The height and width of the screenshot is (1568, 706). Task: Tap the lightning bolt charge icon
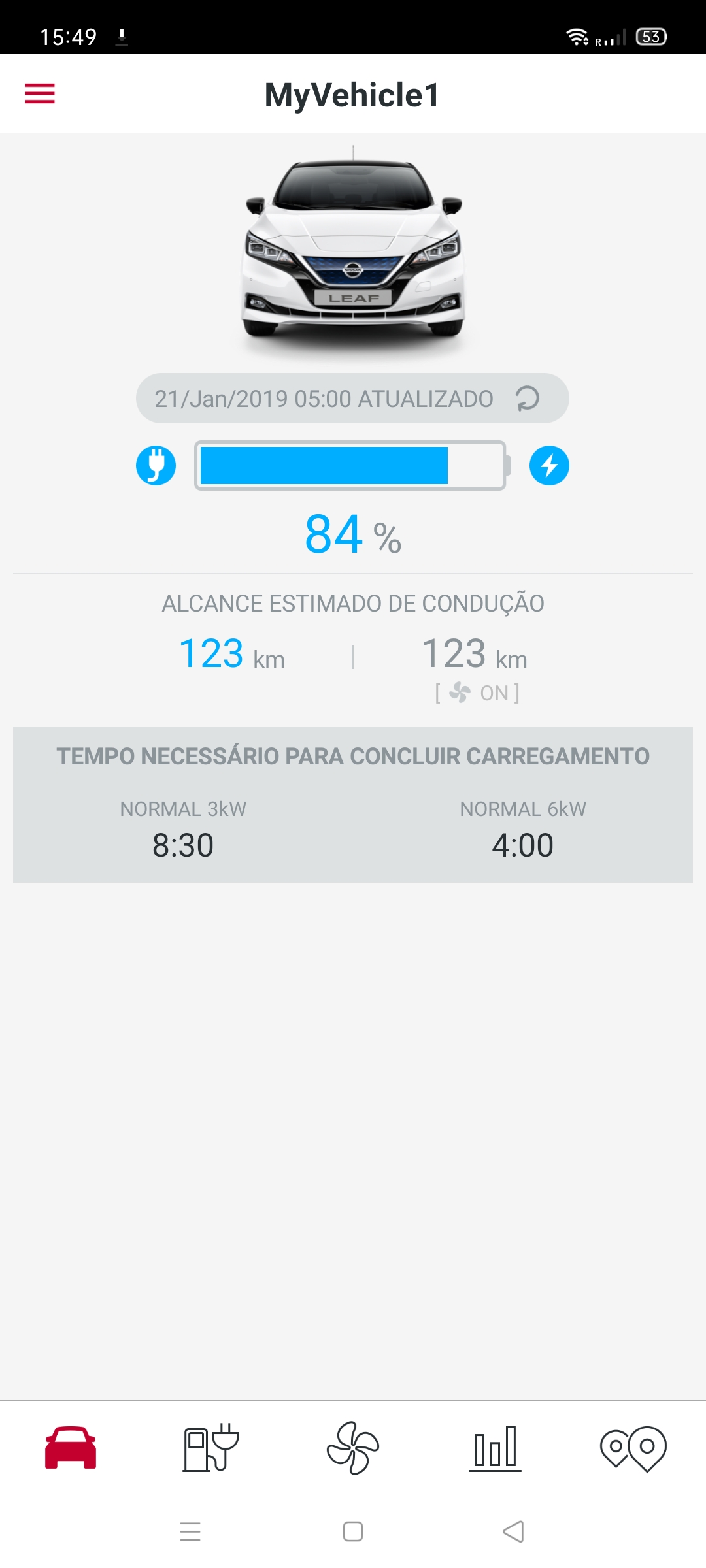point(549,465)
